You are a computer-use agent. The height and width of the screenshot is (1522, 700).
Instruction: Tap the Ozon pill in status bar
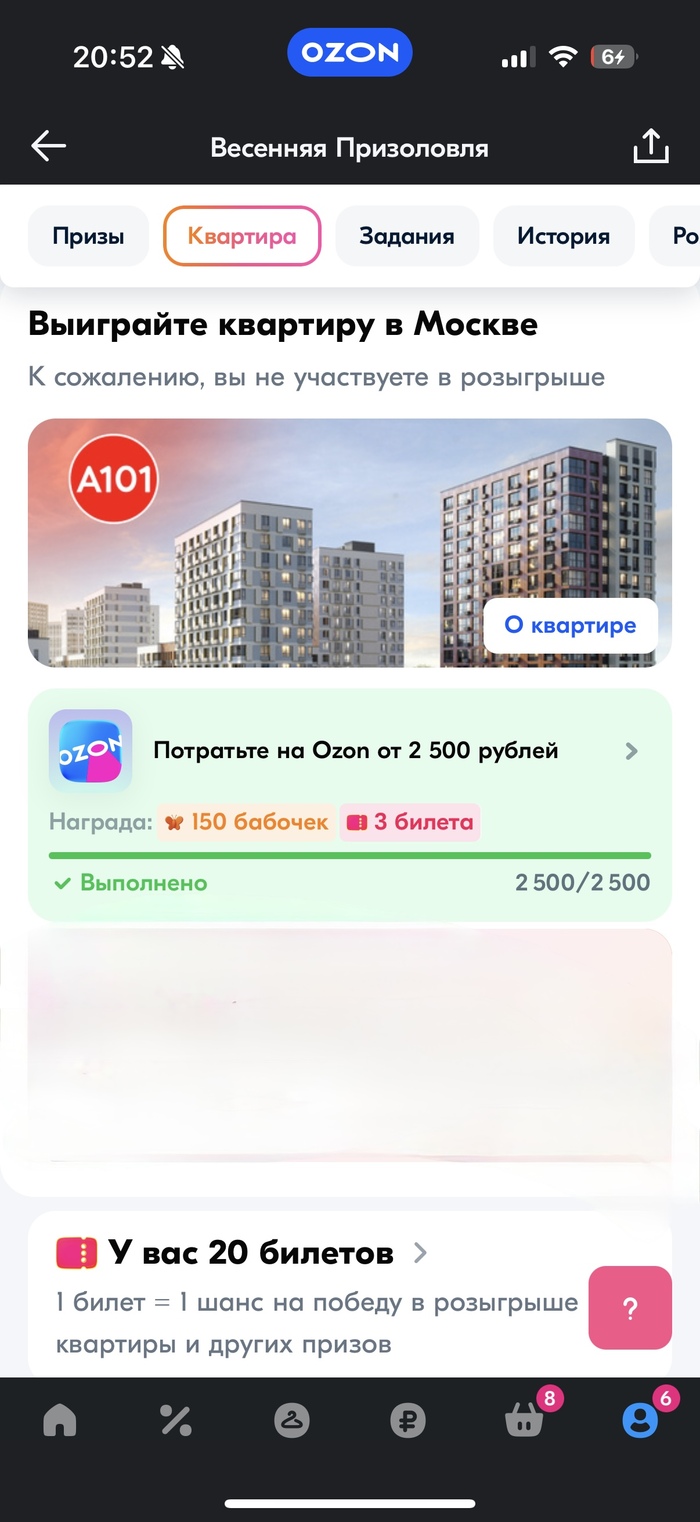click(x=349, y=53)
